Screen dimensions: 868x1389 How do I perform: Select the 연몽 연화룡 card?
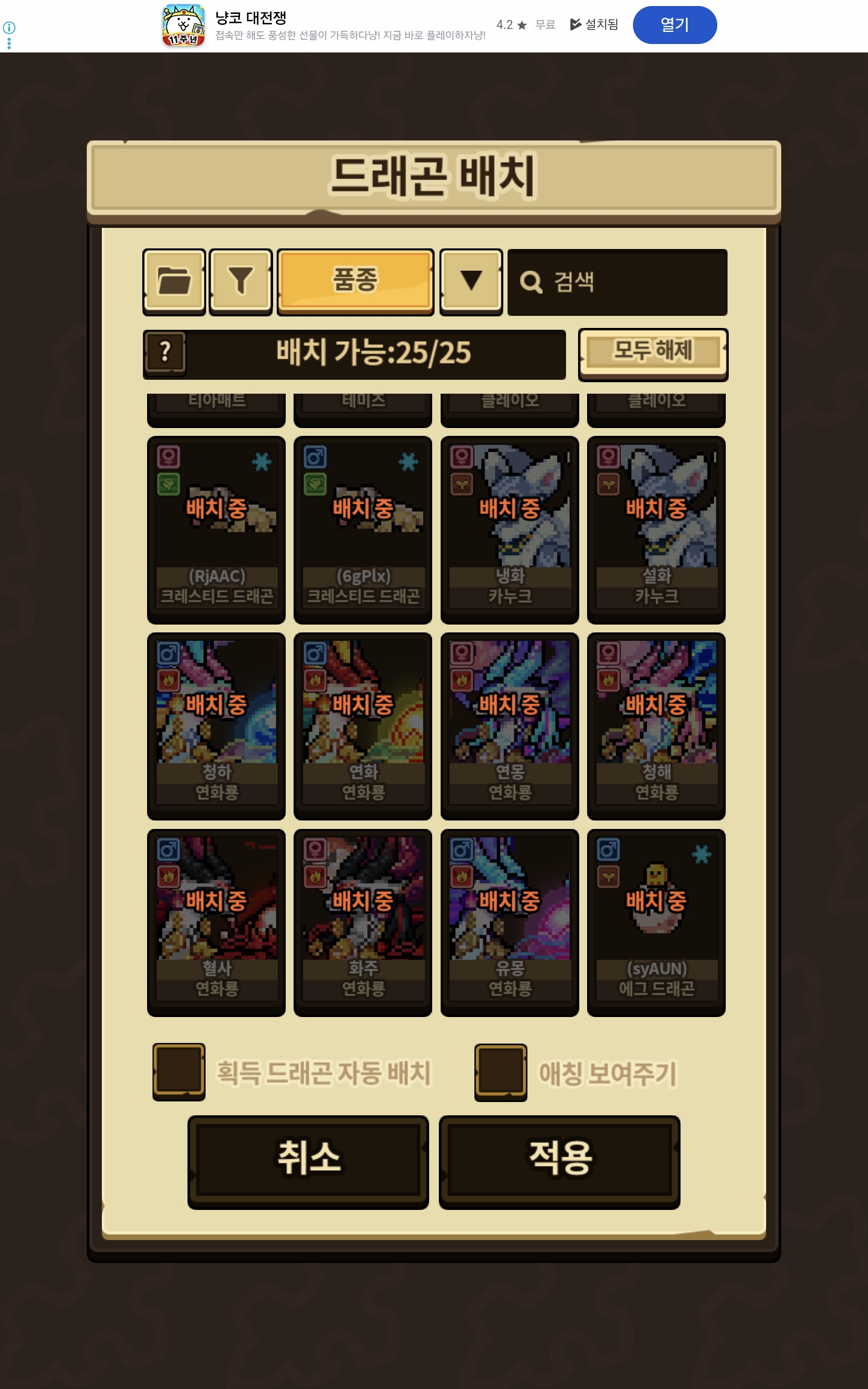(x=509, y=726)
